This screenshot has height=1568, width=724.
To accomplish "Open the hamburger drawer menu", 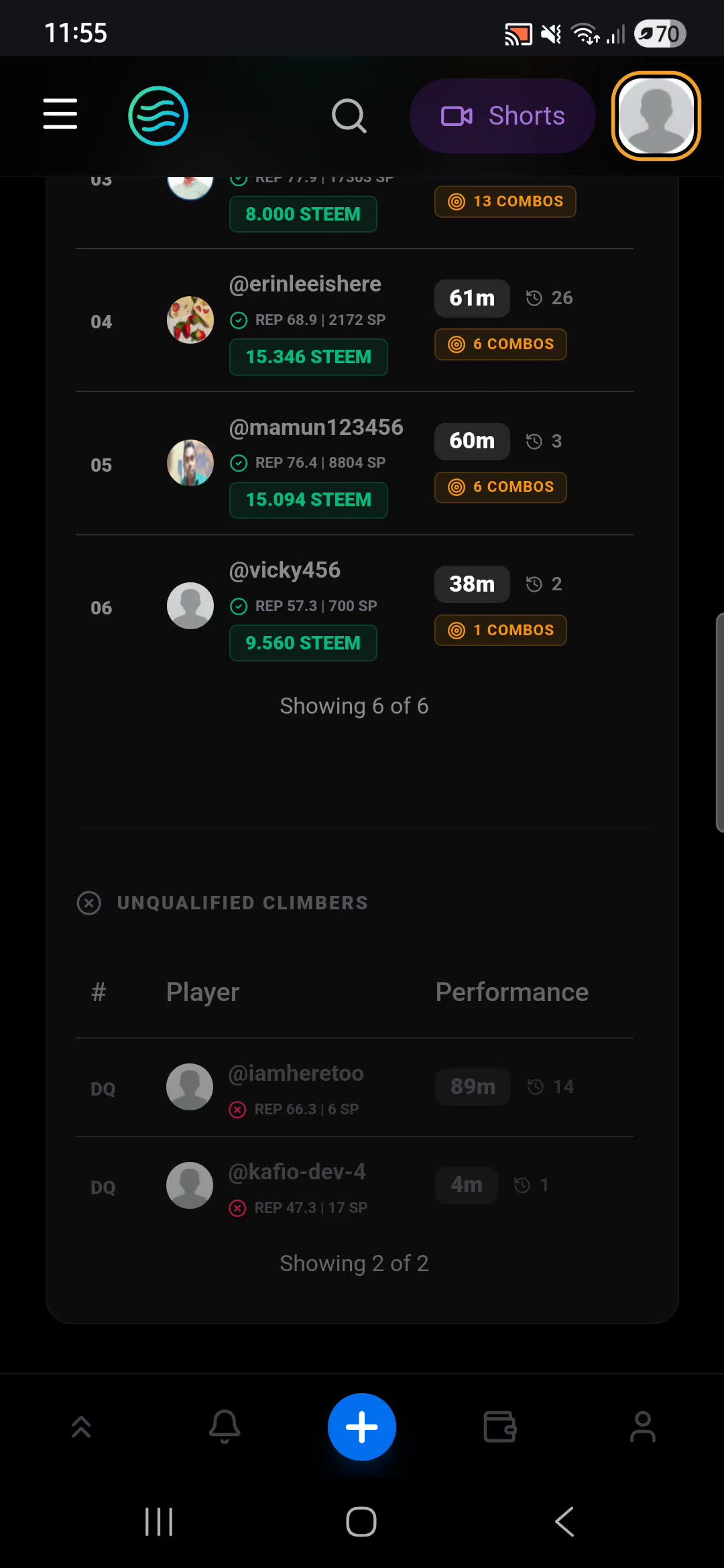I will click(x=60, y=114).
